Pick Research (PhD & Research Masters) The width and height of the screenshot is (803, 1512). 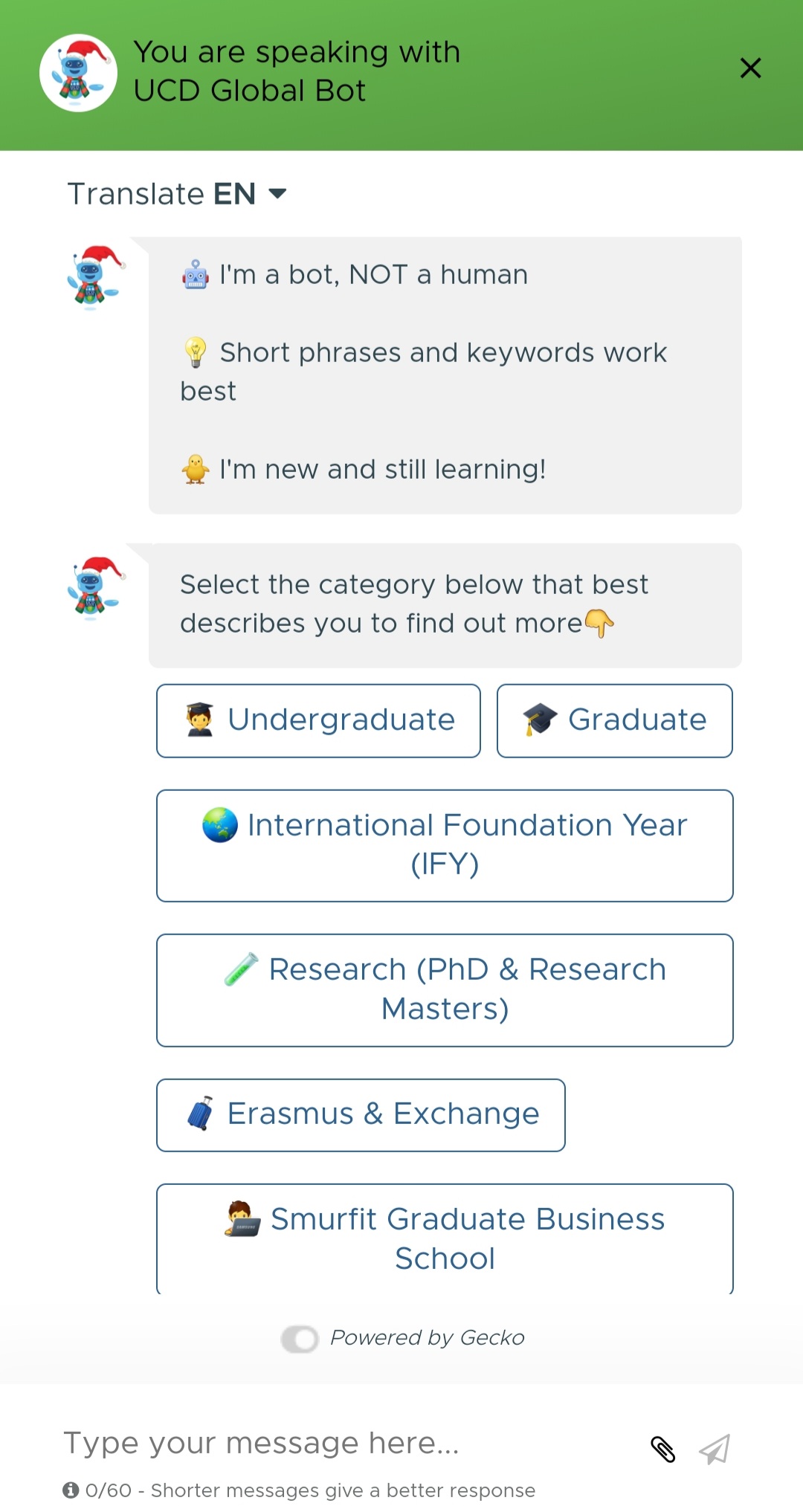point(444,989)
